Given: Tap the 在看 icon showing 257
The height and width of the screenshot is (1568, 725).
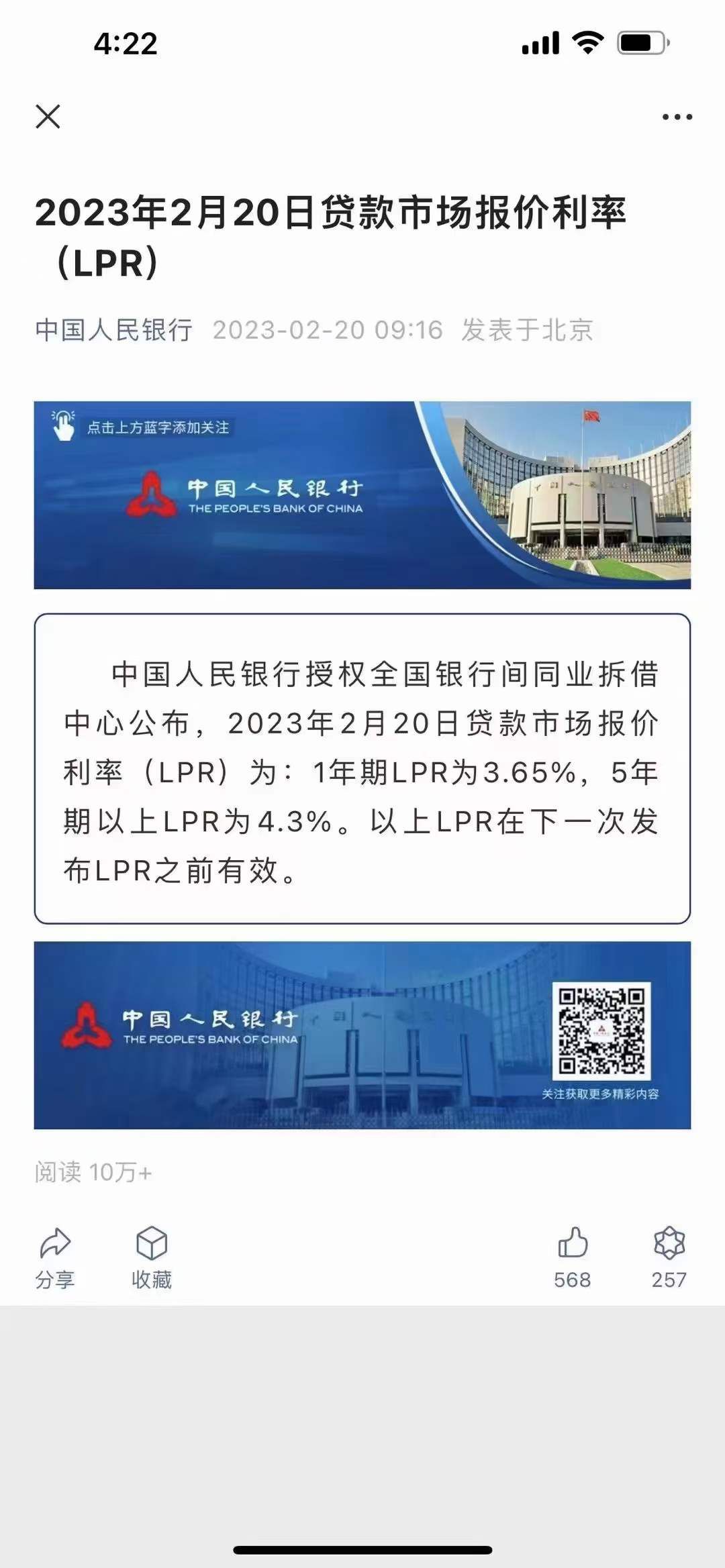Looking at the screenshot, I should coord(669,1256).
